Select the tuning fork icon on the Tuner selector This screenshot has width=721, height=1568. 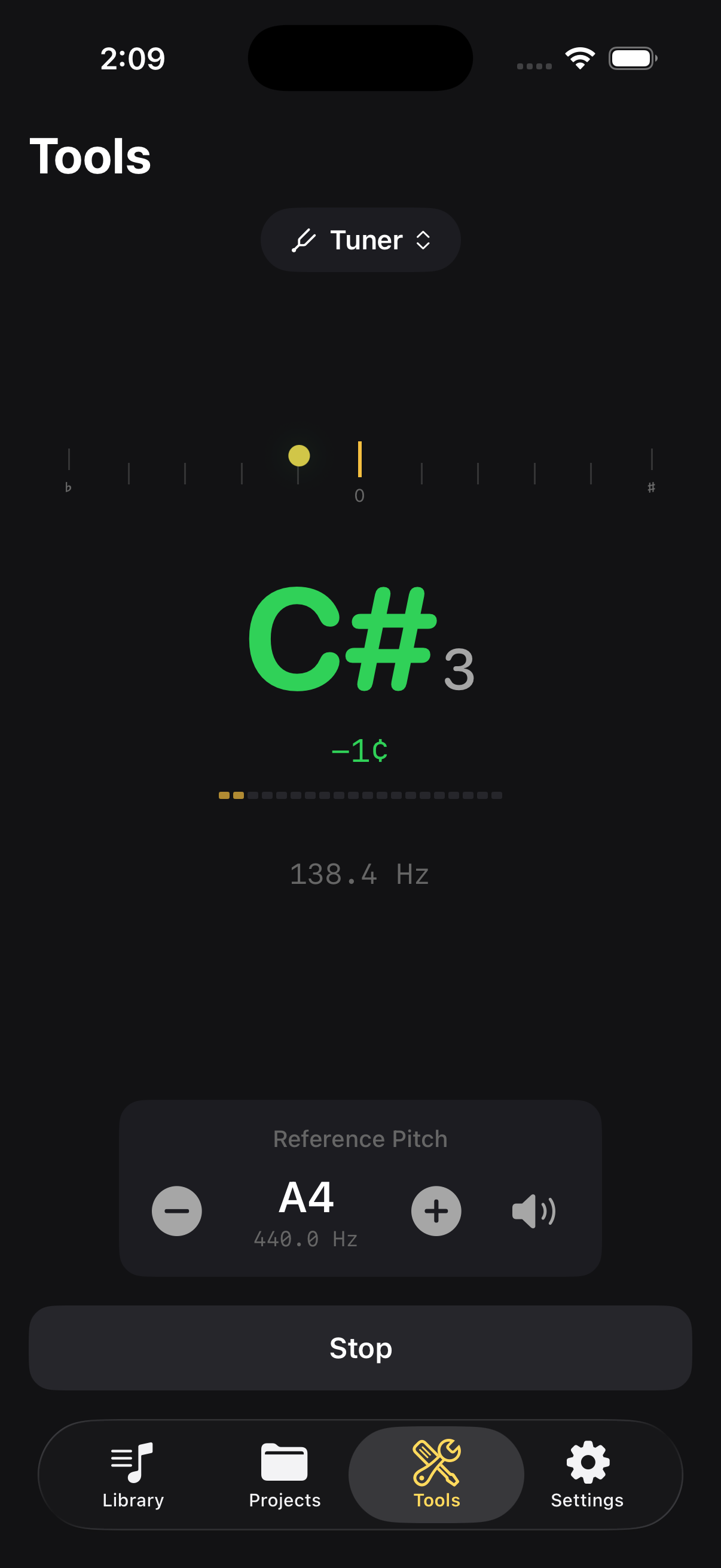pos(305,240)
